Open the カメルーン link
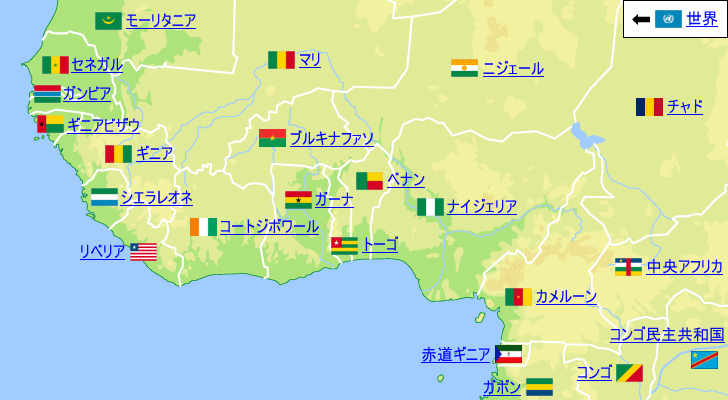728x400 pixels. [x=566, y=297]
